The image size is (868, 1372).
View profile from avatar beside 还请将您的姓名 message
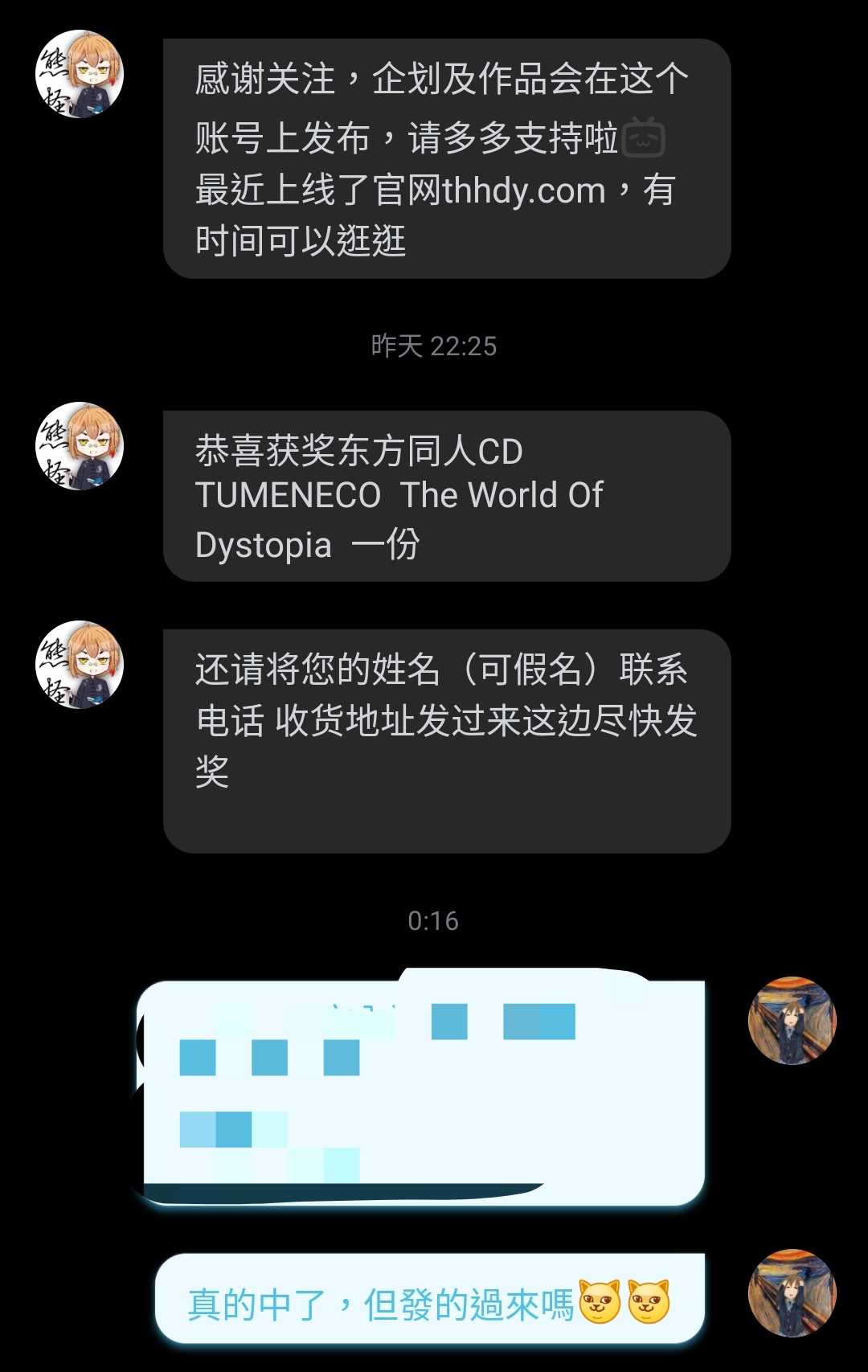tap(80, 665)
